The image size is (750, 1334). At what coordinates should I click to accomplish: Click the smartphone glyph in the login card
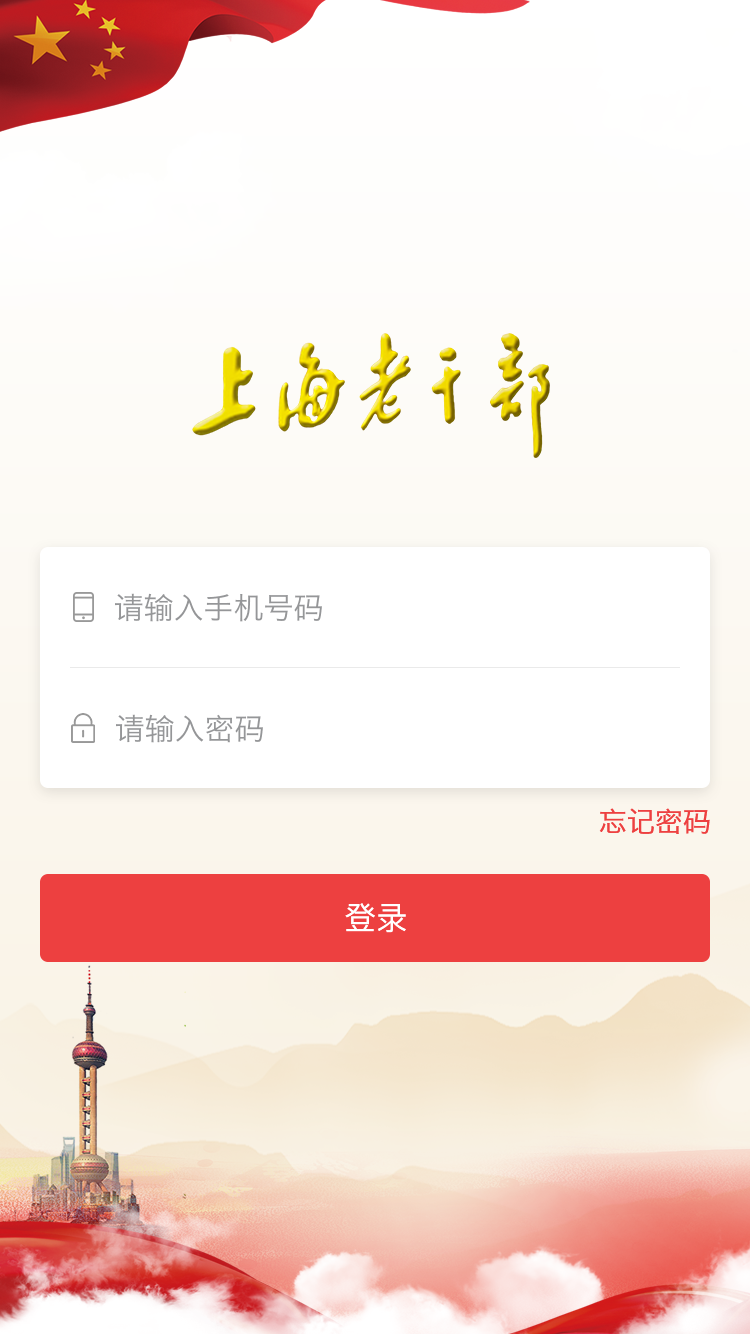83,608
